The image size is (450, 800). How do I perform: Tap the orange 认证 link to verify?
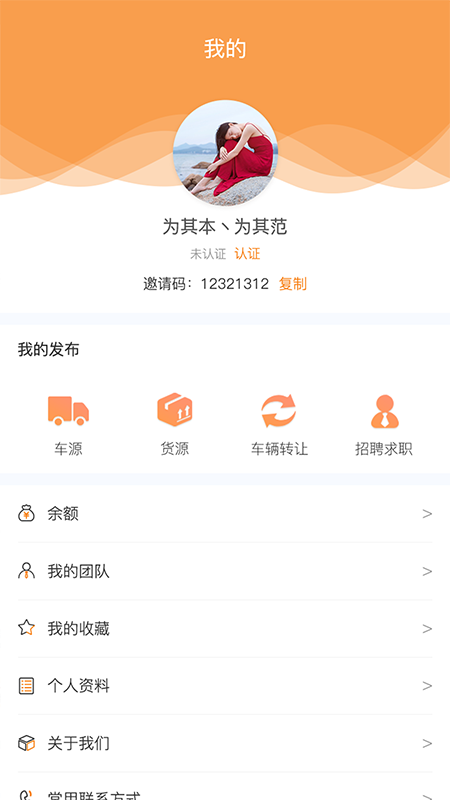coord(247,254)
